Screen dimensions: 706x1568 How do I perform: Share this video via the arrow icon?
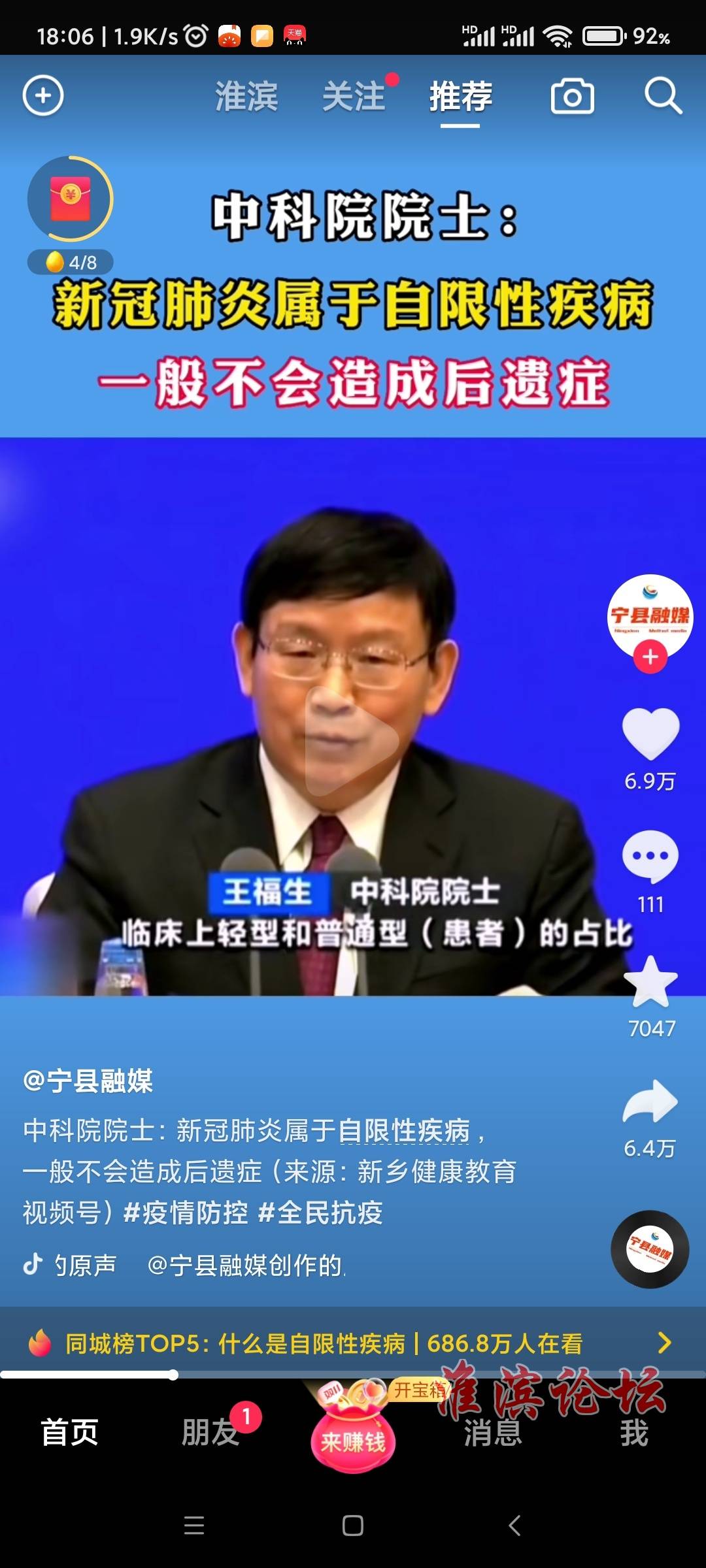click(x=650, y=1103)
